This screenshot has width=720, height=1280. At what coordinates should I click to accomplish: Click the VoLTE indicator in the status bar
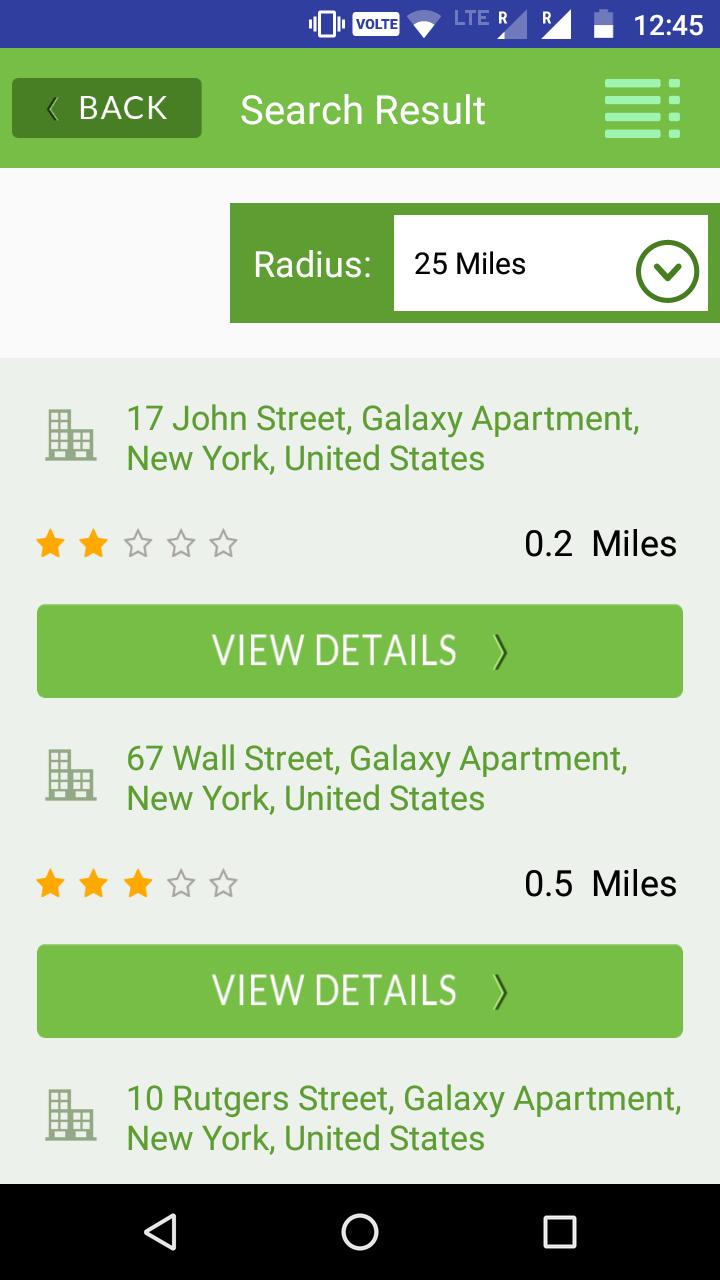click(x=375, y=22)
